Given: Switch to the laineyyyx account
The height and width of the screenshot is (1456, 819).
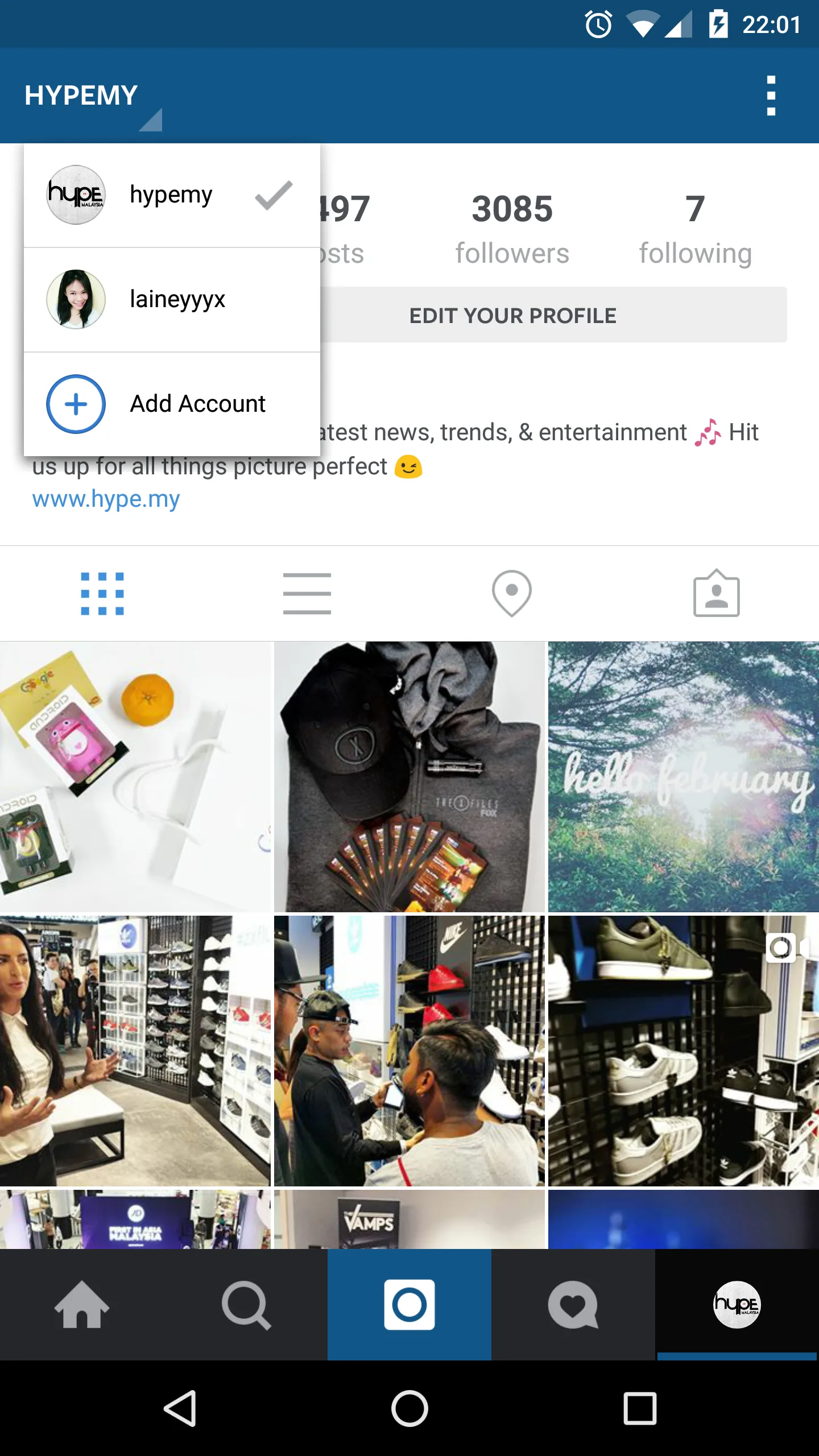Looking at the screenshot, I should (x=171, y=300).
